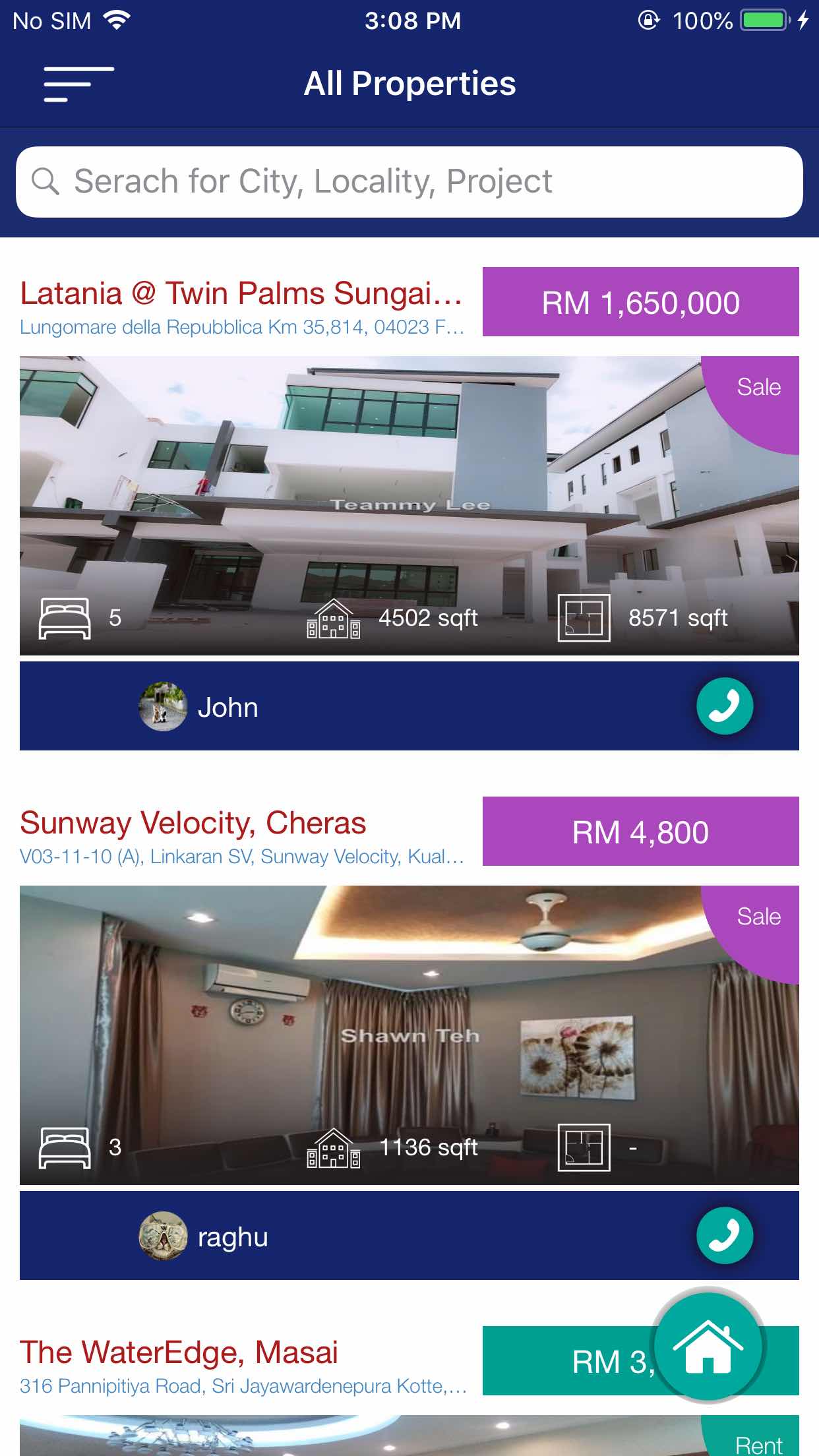Tap the city, locality, project search field
Image resolution: width=819 pixels, height=1456 pixels.
tap(409, 182)
